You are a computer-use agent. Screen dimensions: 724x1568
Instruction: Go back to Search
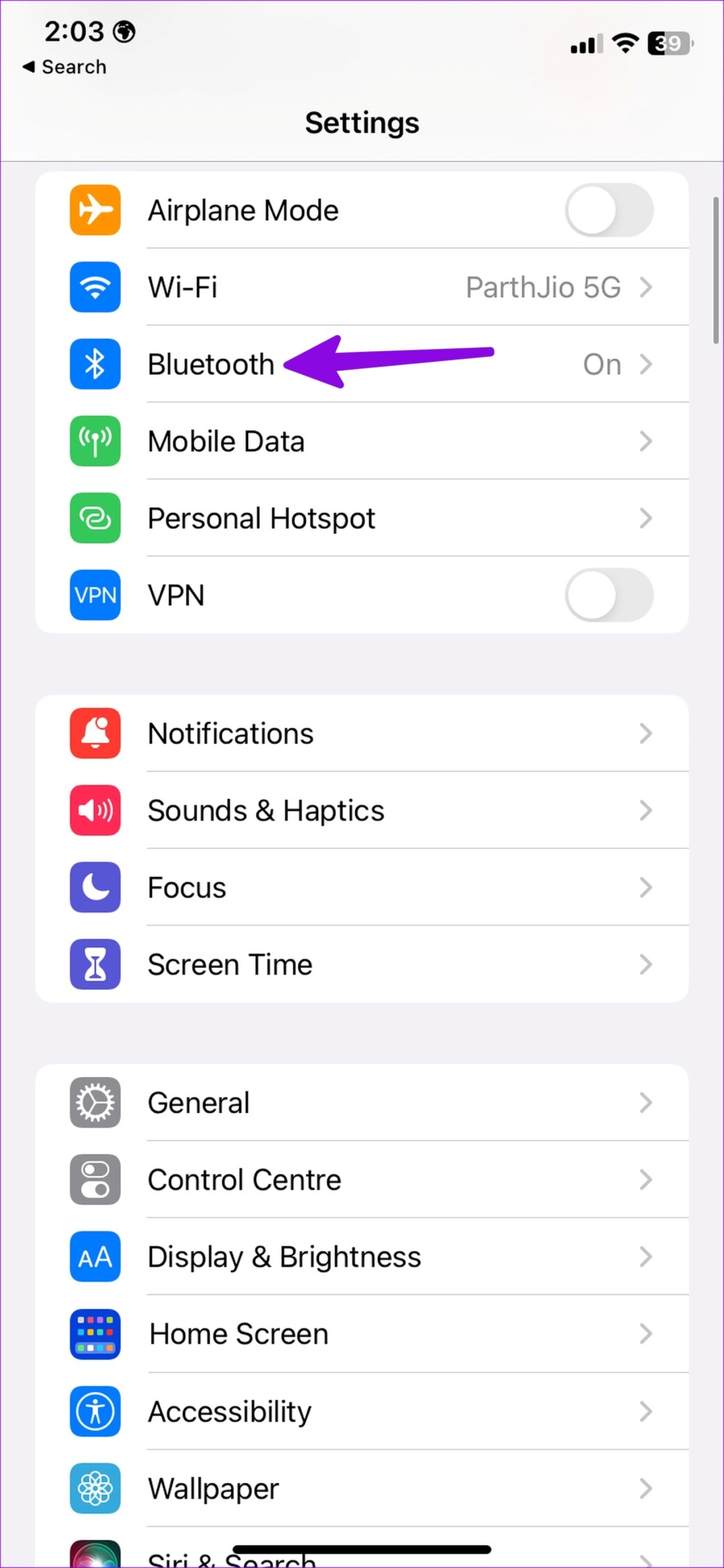[64, 67]
